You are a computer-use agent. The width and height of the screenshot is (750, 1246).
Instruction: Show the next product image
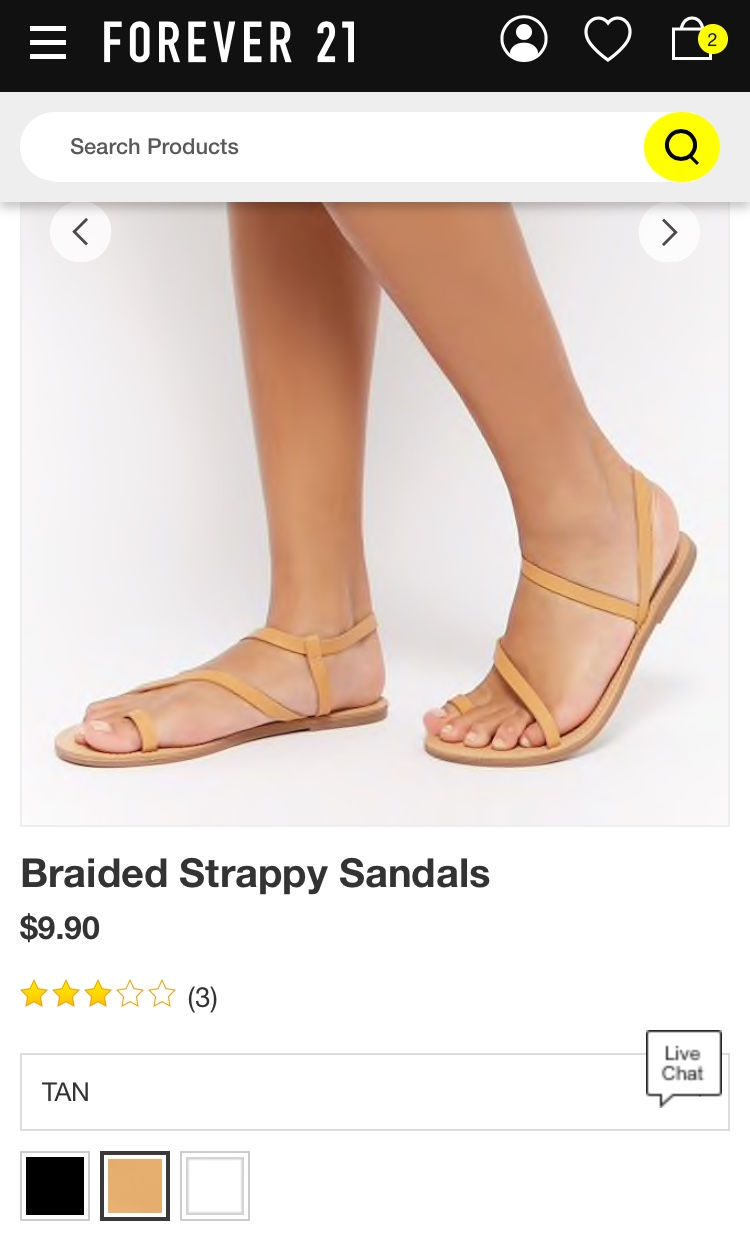(669, 232)
